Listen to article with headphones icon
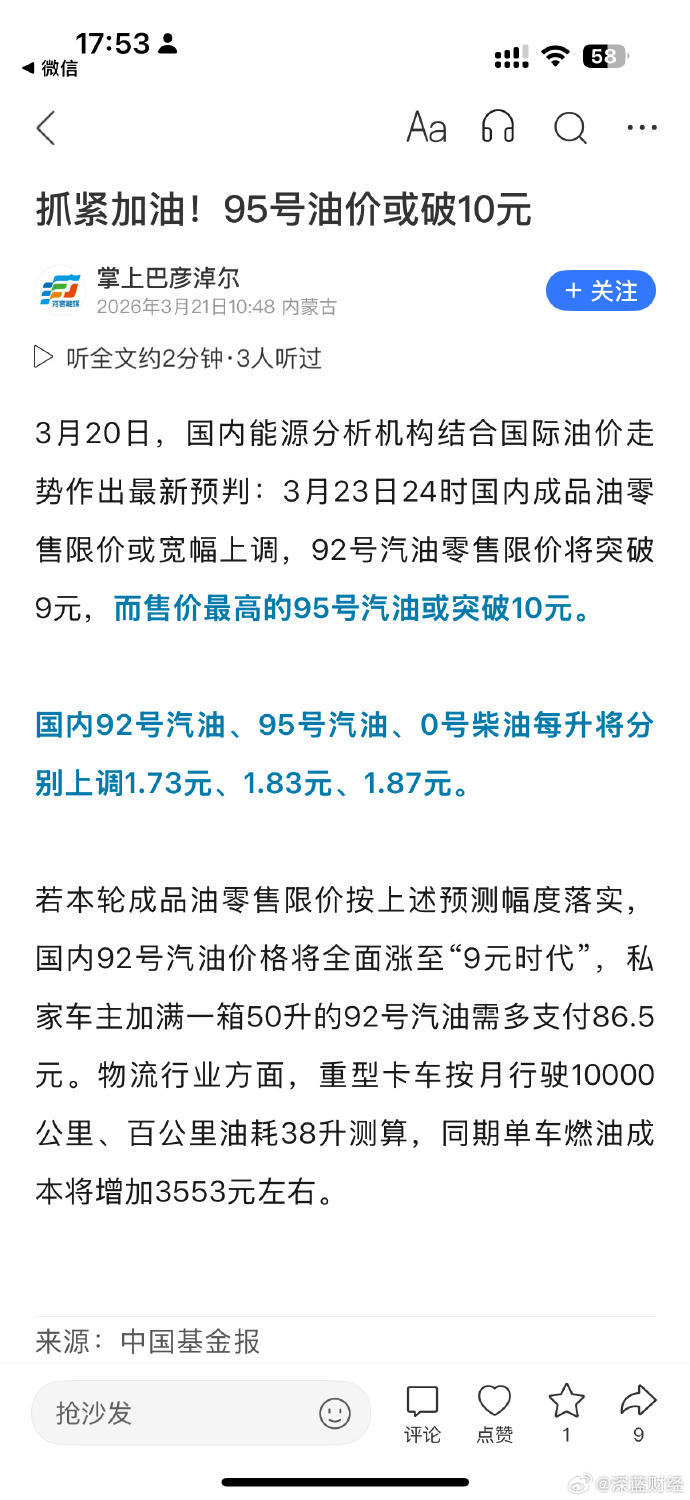This screenshot has height=1500, width=690. [498, 128]
